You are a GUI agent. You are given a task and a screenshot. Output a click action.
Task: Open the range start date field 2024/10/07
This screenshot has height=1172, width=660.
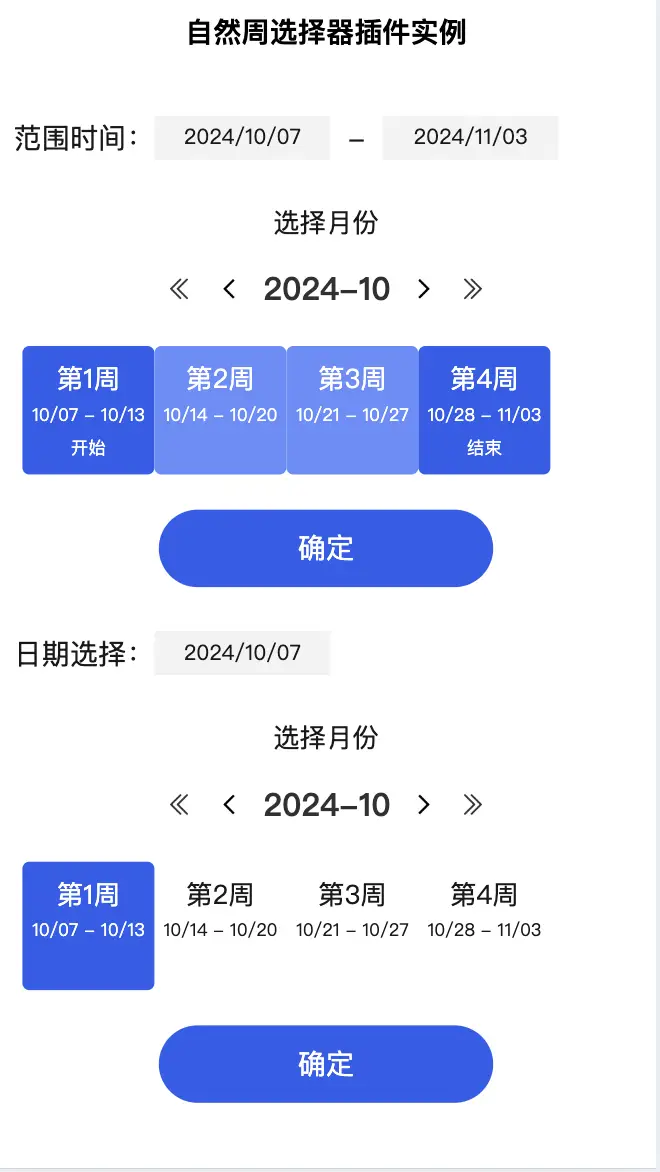(242, 137)
